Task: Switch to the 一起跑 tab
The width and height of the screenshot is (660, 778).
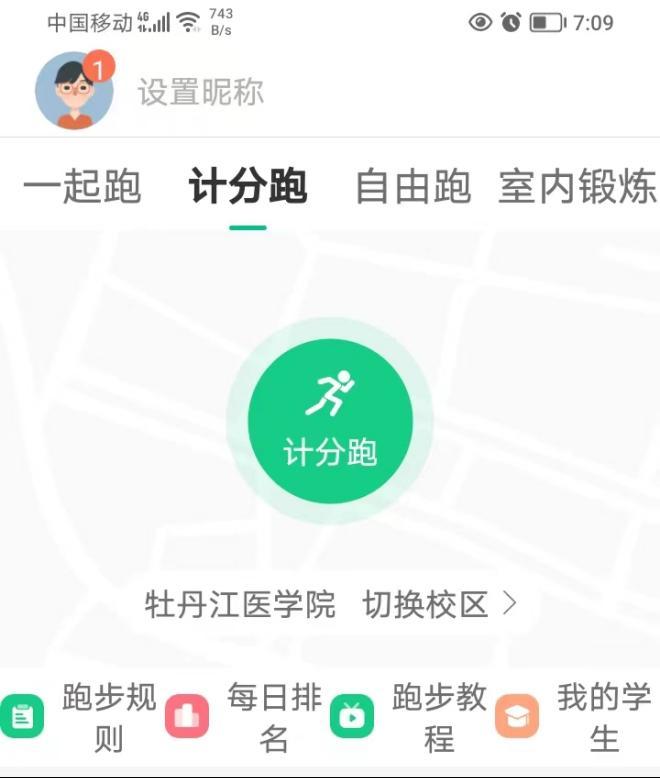Action: (x=82, y=187)
